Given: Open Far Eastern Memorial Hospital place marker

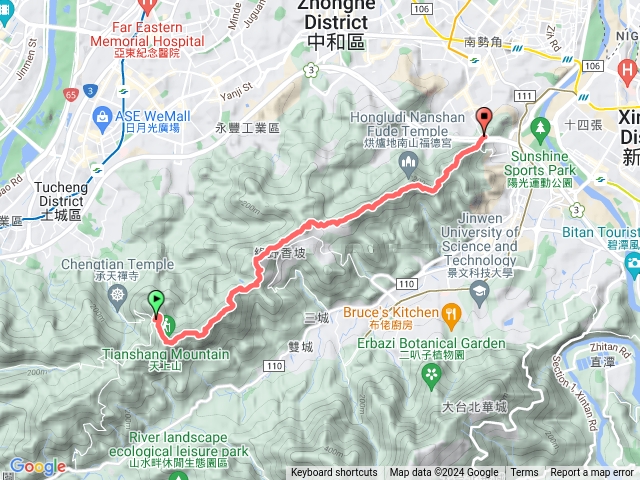Looking at the screenshot, I should [x=147, y=6].
